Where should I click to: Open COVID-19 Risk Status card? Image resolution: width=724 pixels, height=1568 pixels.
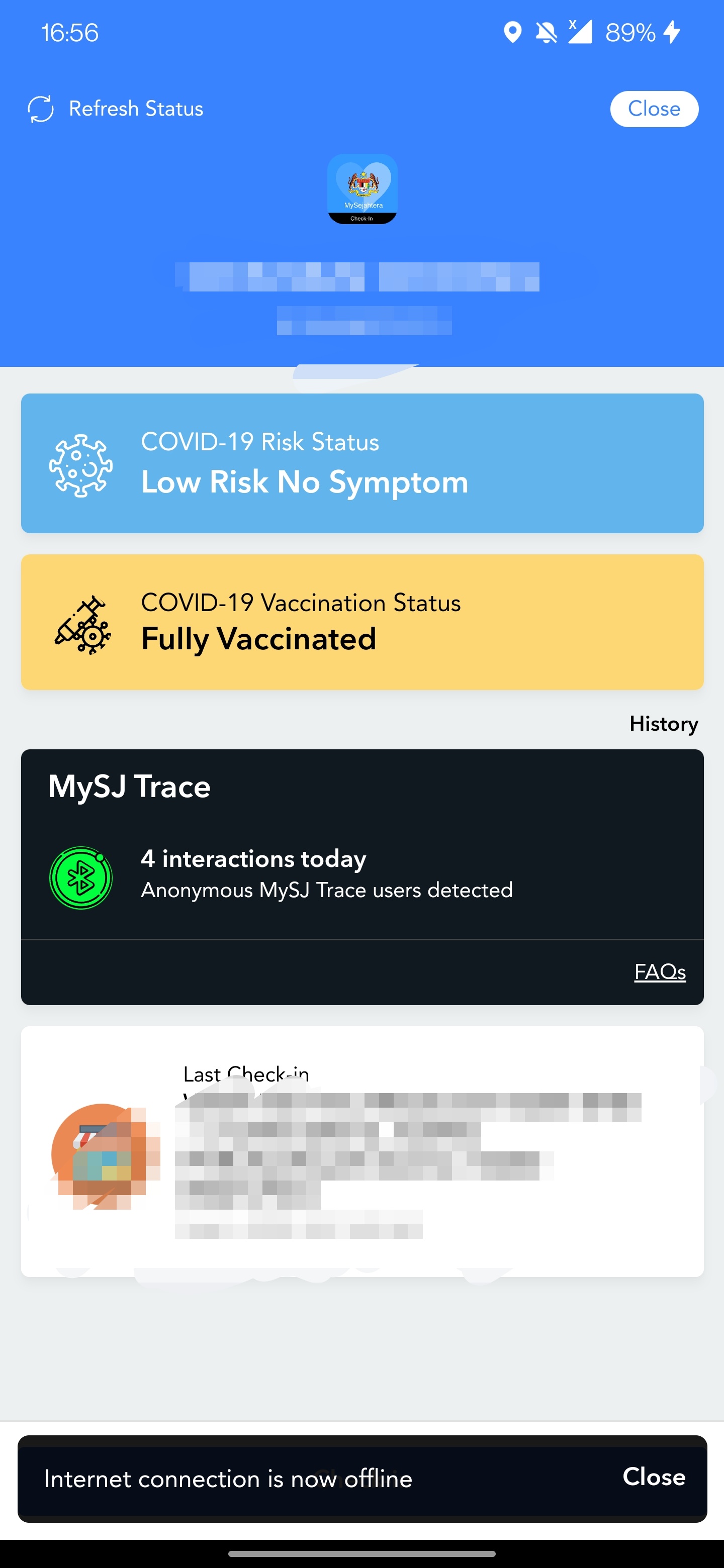(363, 463)
